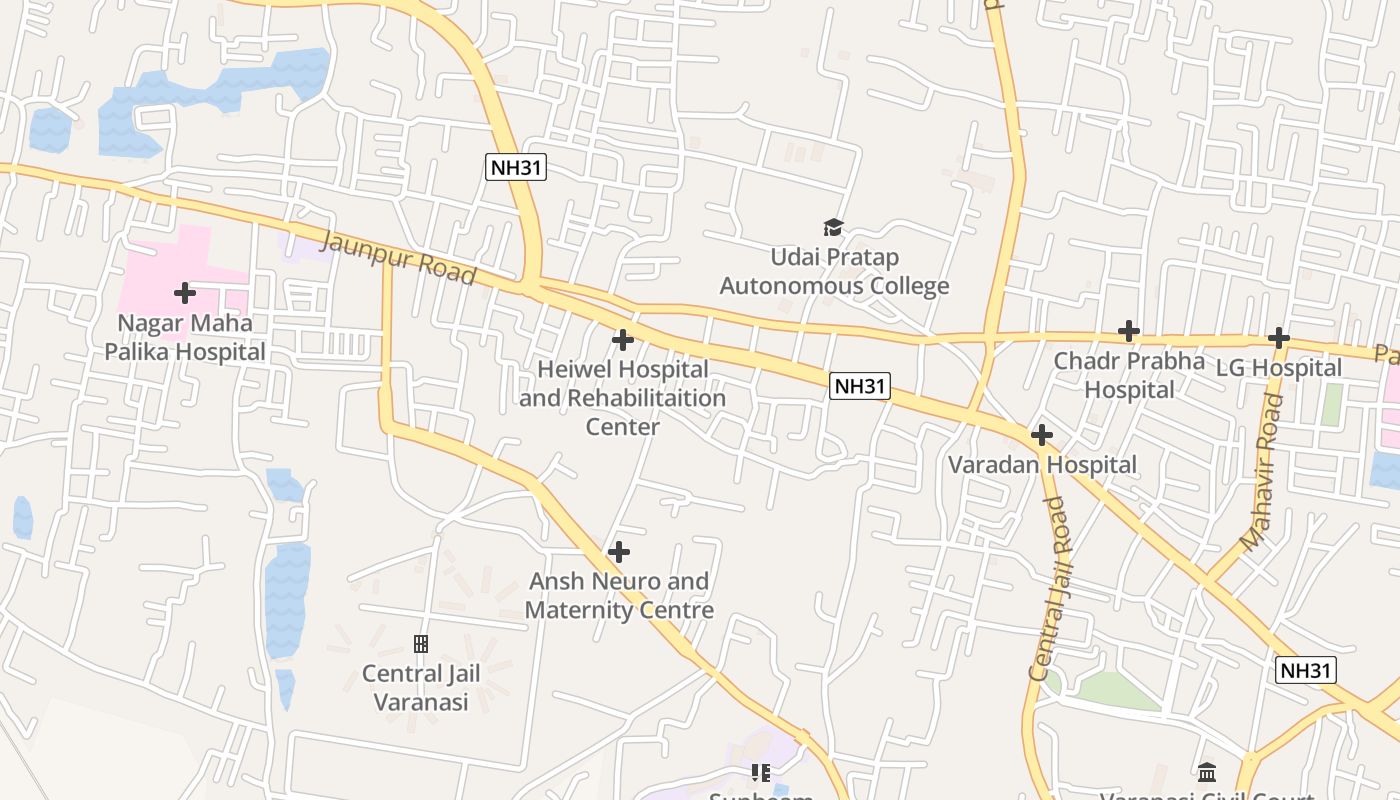The image size is (1400, 800).
Task: Open Heiwel Hospital and Rehabilitaition Center marker
Action: click(x=623, y=340)
